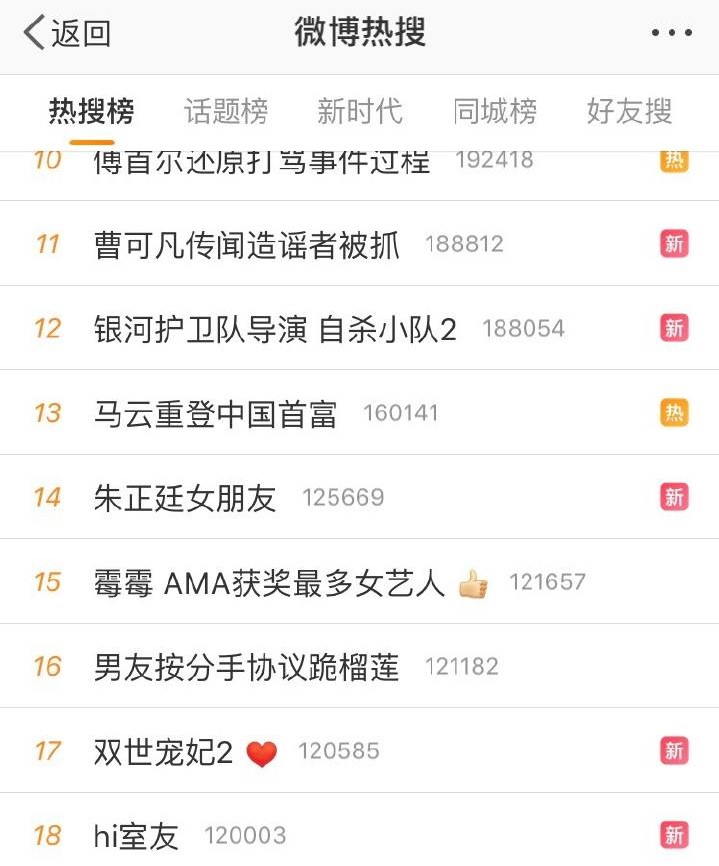Switch to the 好友搜 tab
The height and width of the screenshot is (866, 719).
(x=629, y=111)
